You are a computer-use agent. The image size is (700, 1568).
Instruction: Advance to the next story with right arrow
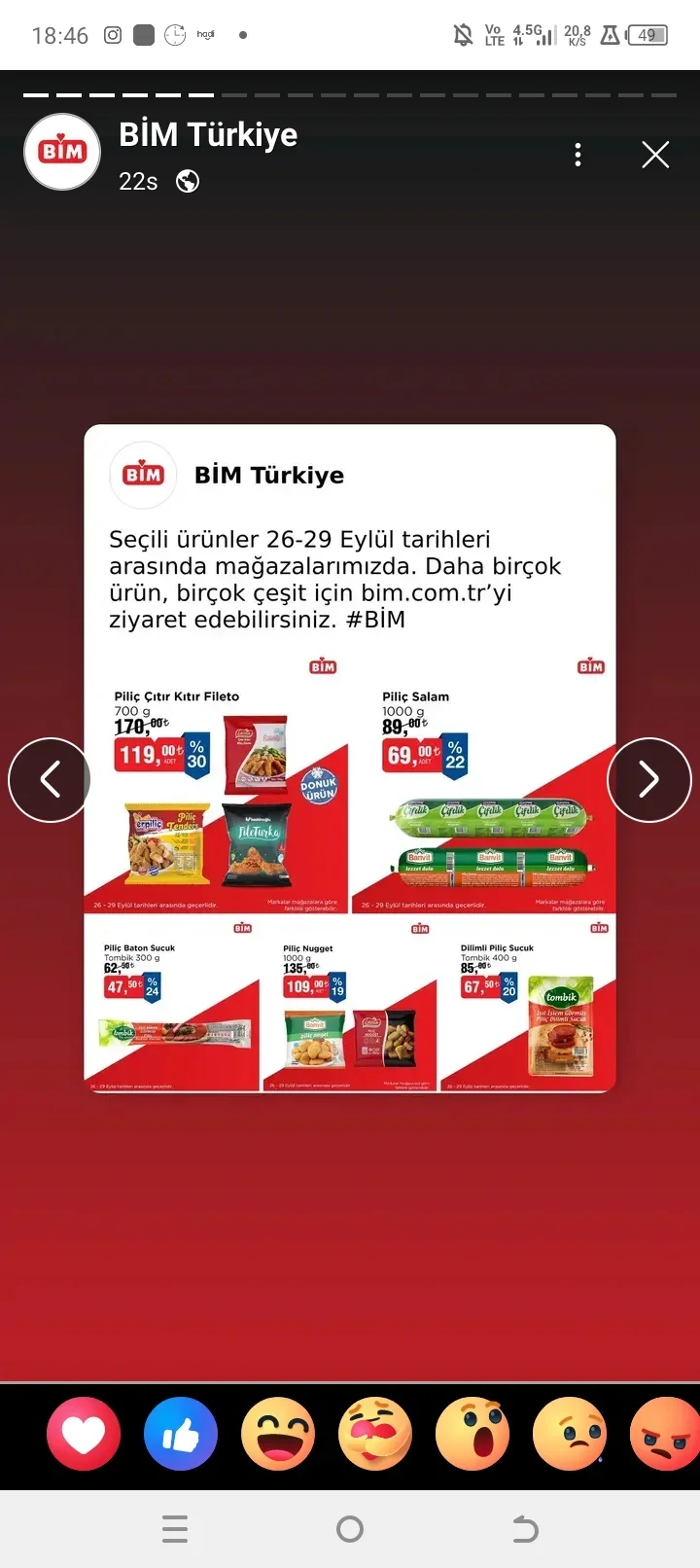click(x=649, y=779)
